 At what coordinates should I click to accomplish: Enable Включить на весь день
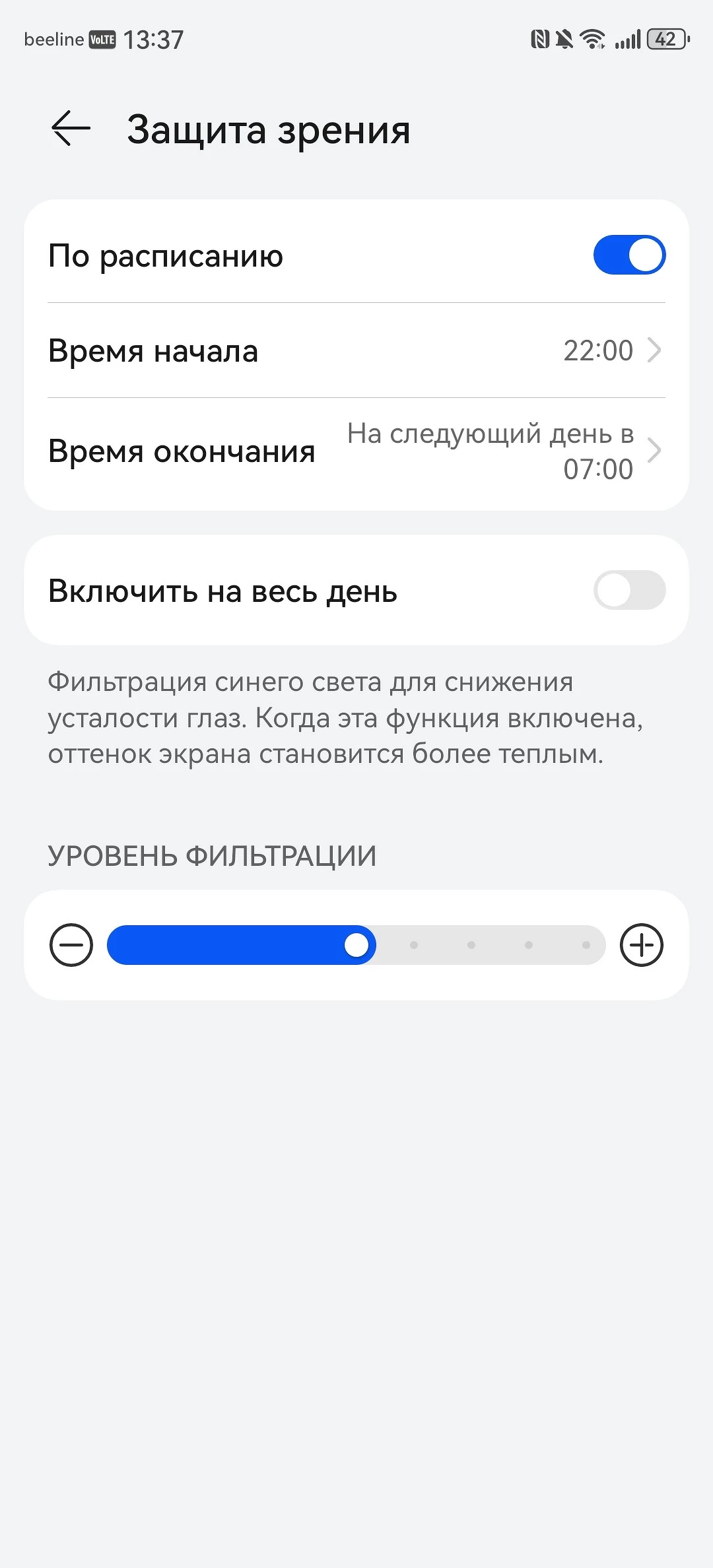628,591
